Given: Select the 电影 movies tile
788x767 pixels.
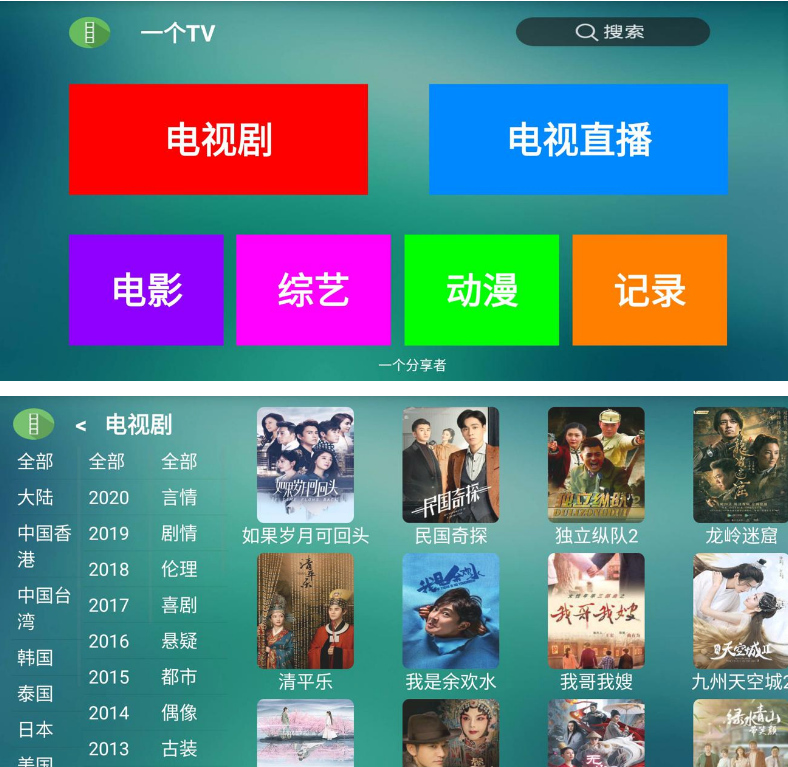Looking at the screenshot, I should pyautogui.click(x=146, y=290).
